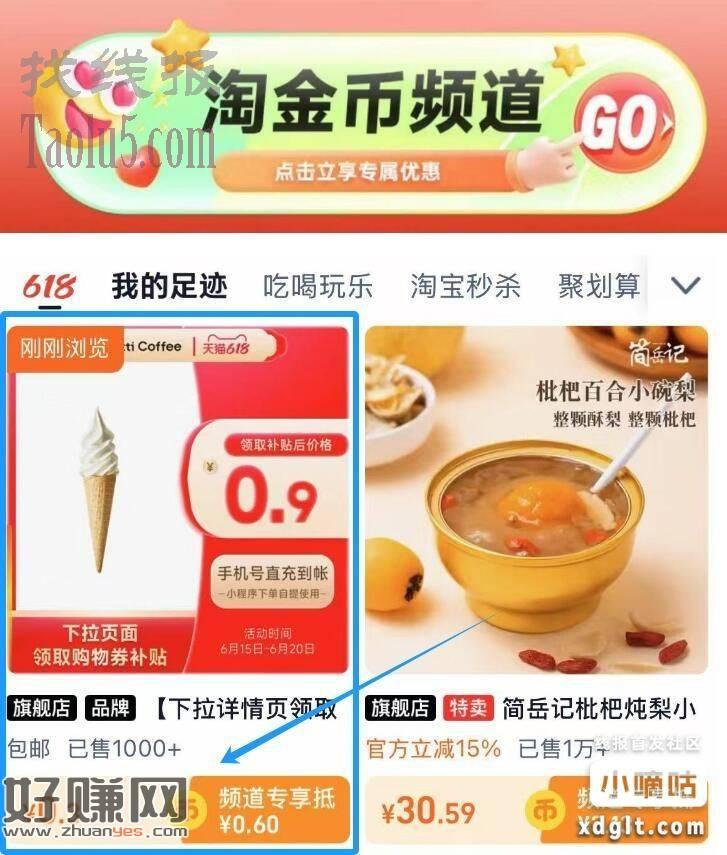Open the 0.9 ice cream cone product card
This screenshot has height=855, width=727.
(x=180, y=500)
